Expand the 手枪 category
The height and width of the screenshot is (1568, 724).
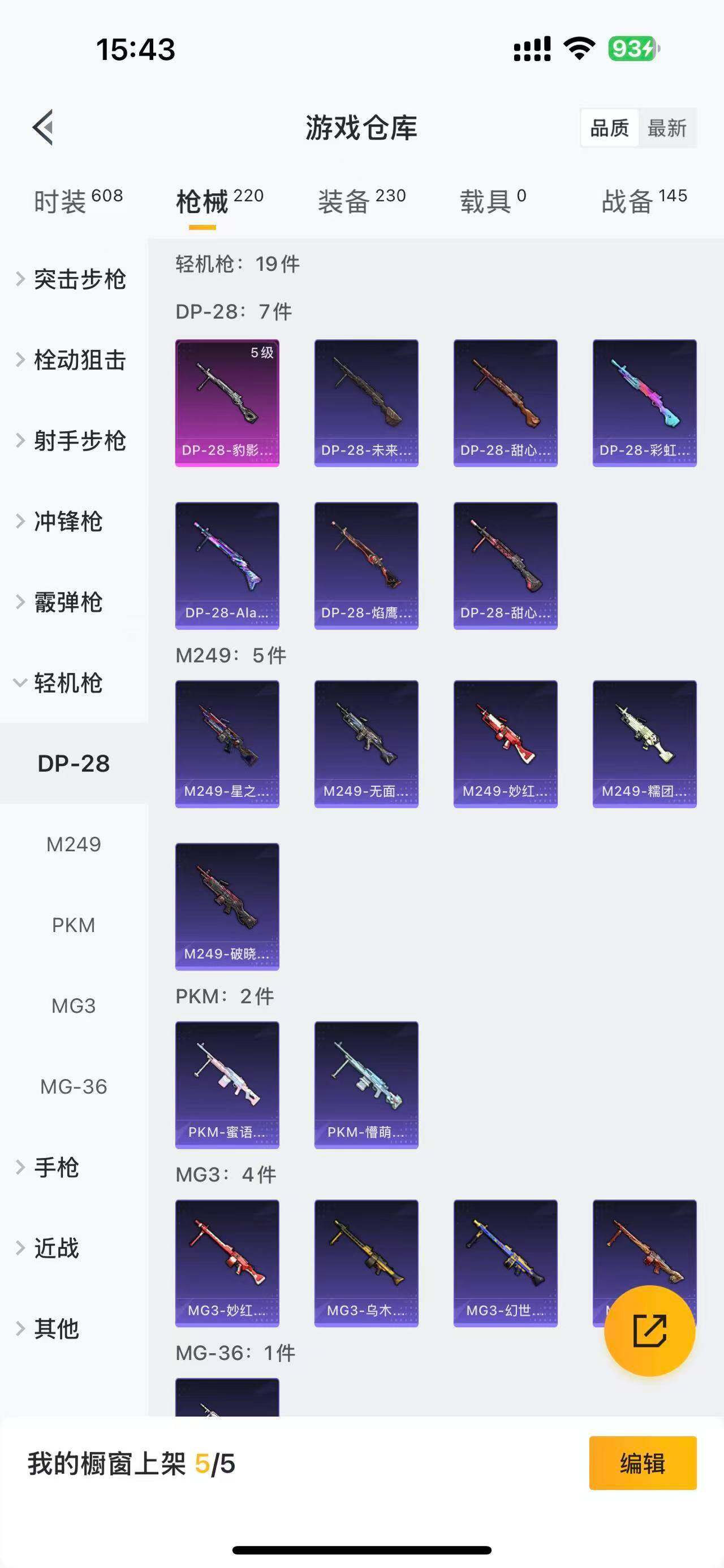tap(56, 1167)
